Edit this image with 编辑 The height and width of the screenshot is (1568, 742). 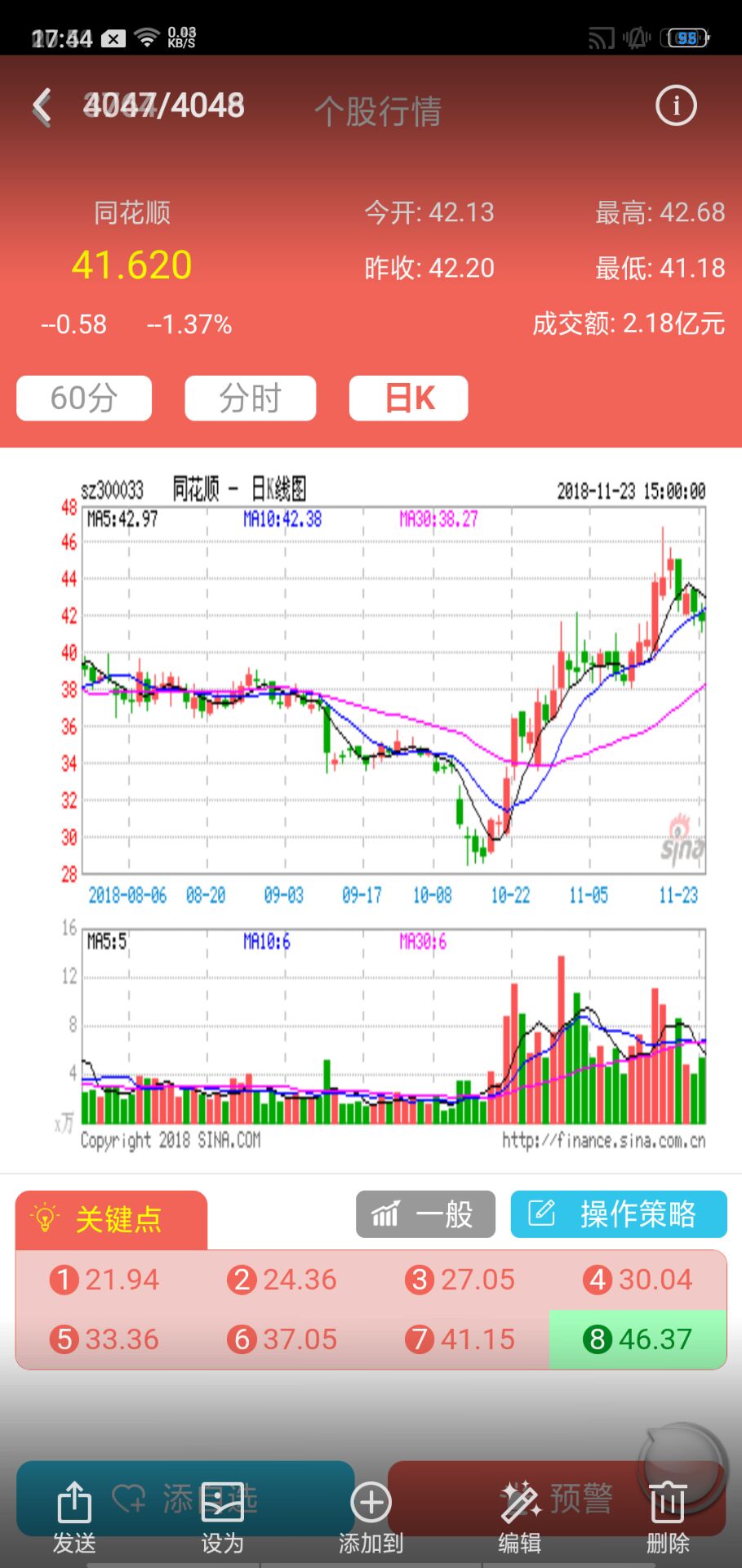(x=519, y=1517)
